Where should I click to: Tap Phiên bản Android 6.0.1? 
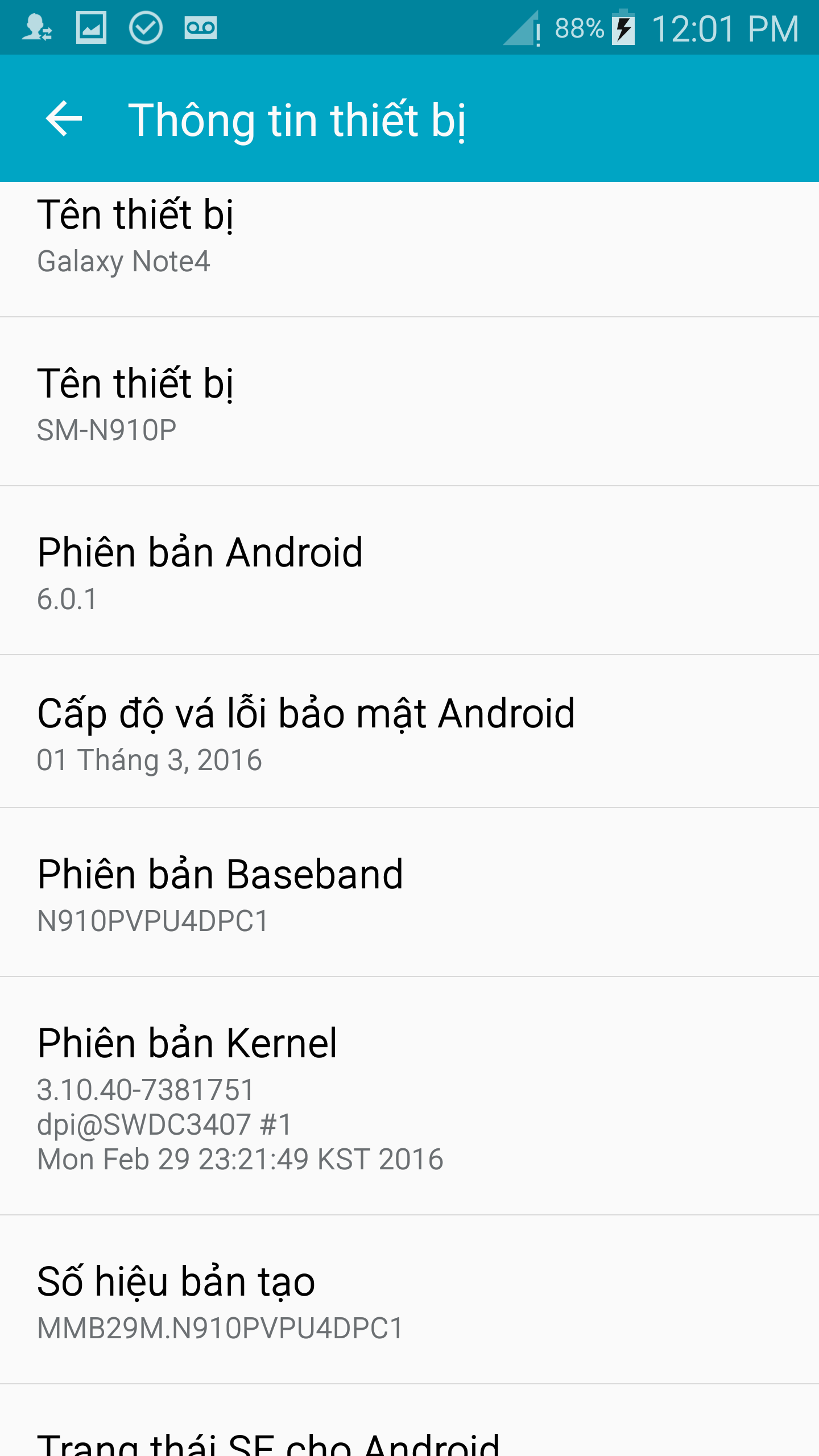tap(409, 570)
